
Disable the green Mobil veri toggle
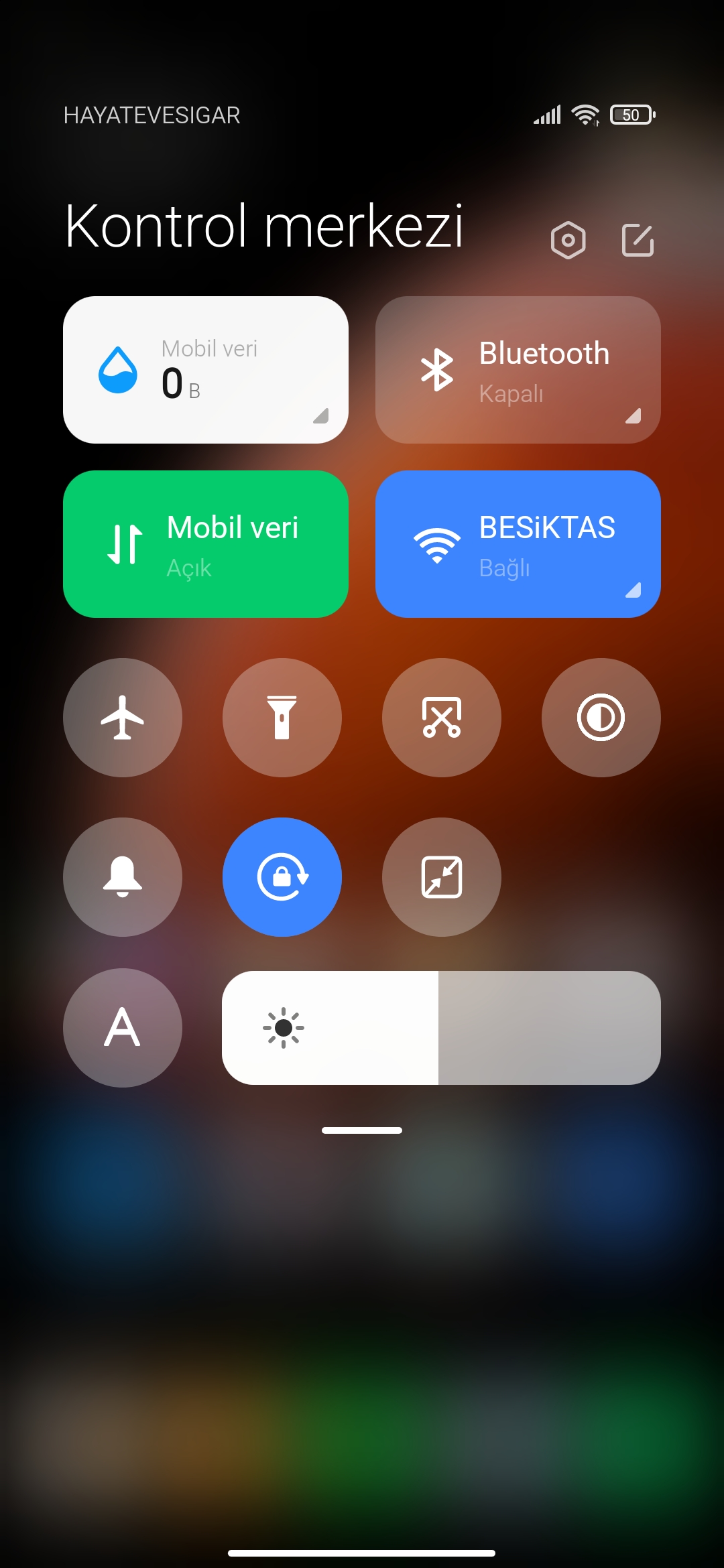[x=206, y=544]
